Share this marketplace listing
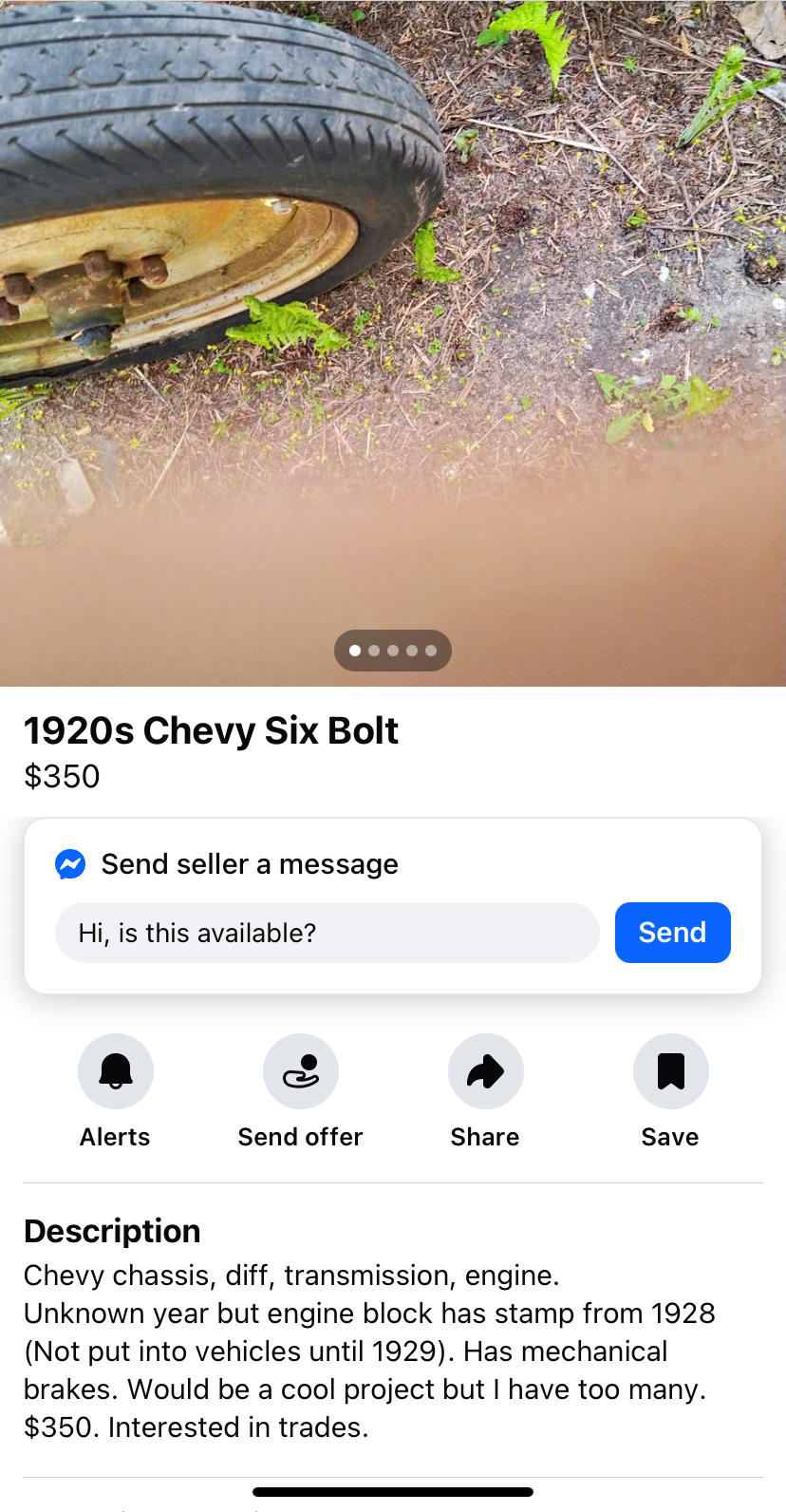 (485, 1071)
